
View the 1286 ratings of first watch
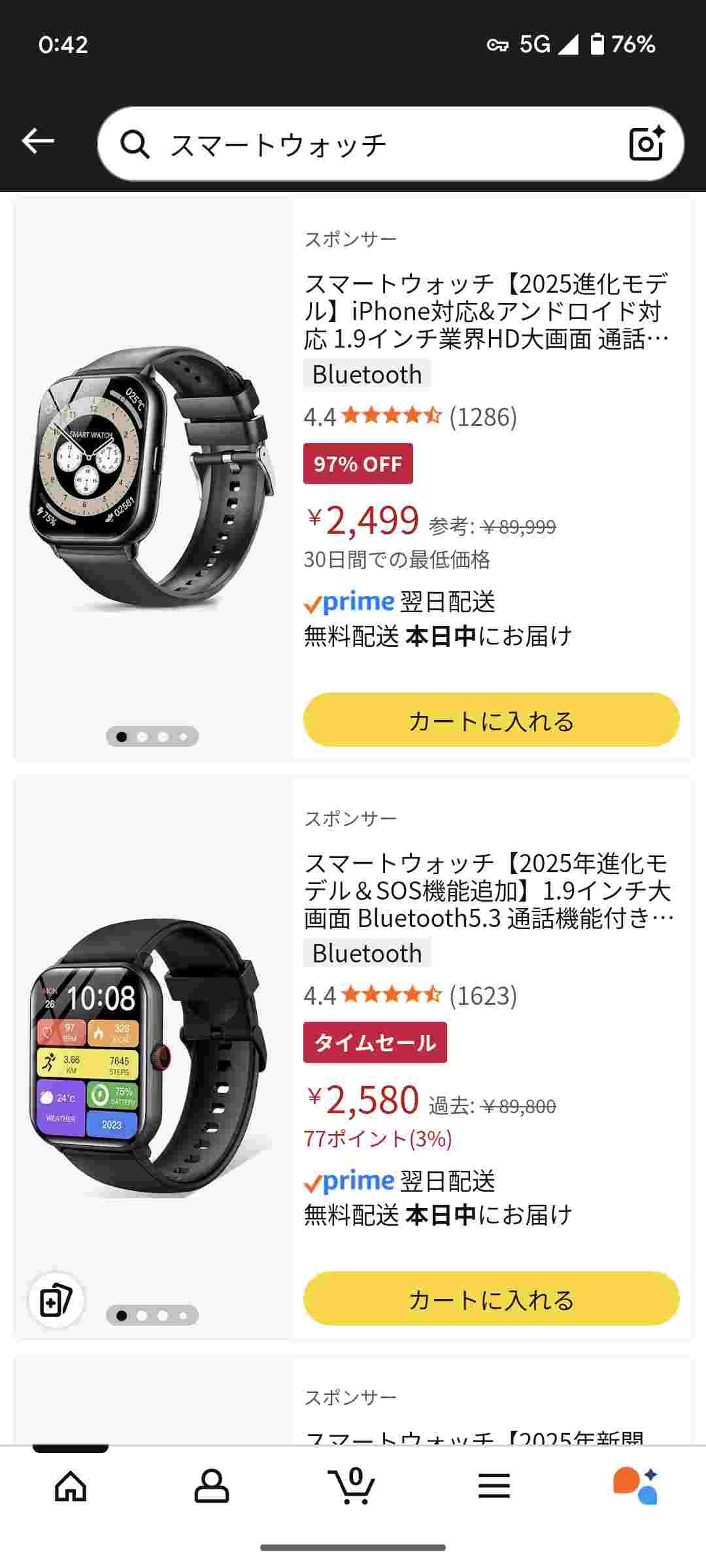[482, 417]
